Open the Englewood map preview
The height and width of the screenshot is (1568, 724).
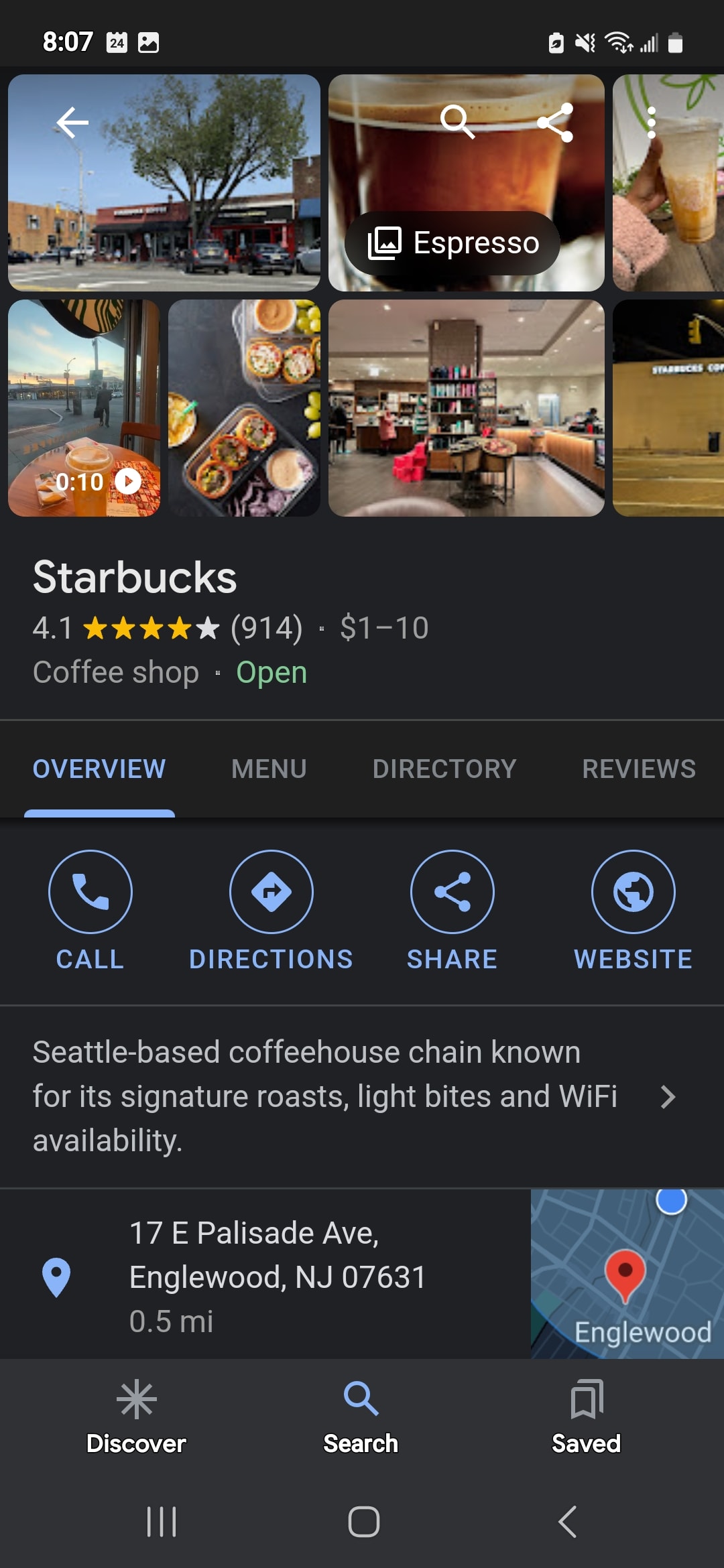(627, 1274)
